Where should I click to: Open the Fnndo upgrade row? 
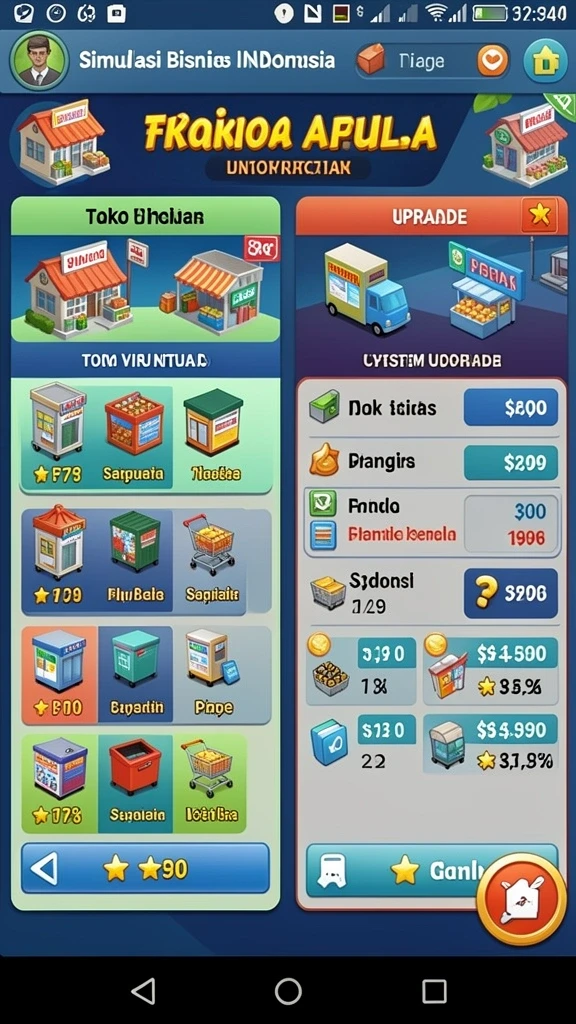(431, 522)
